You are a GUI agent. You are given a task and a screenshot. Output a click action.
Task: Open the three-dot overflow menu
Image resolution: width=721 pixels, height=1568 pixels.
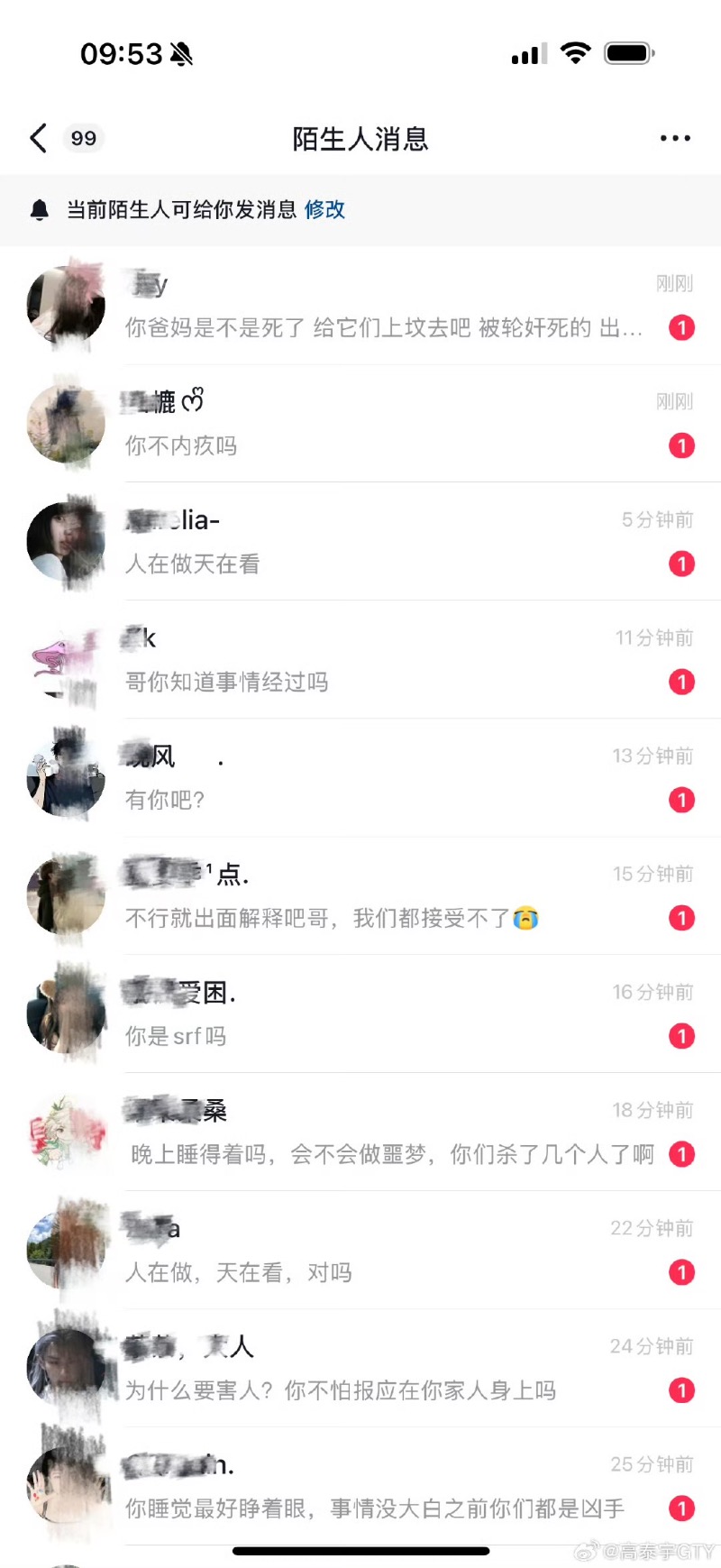tap(675, 138)
